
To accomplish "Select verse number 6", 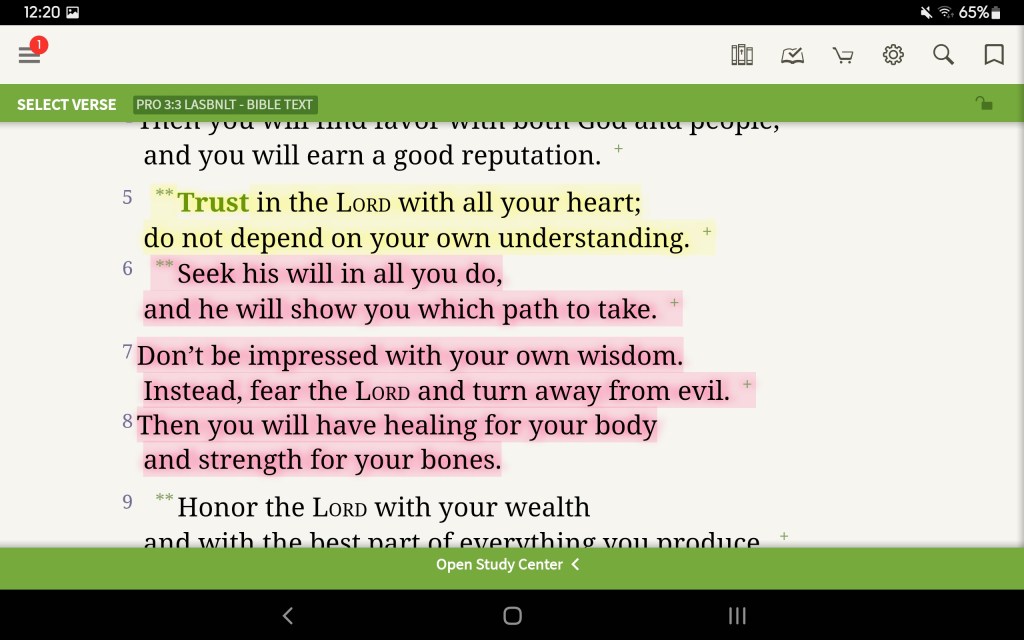I will (x=127, y=268).
